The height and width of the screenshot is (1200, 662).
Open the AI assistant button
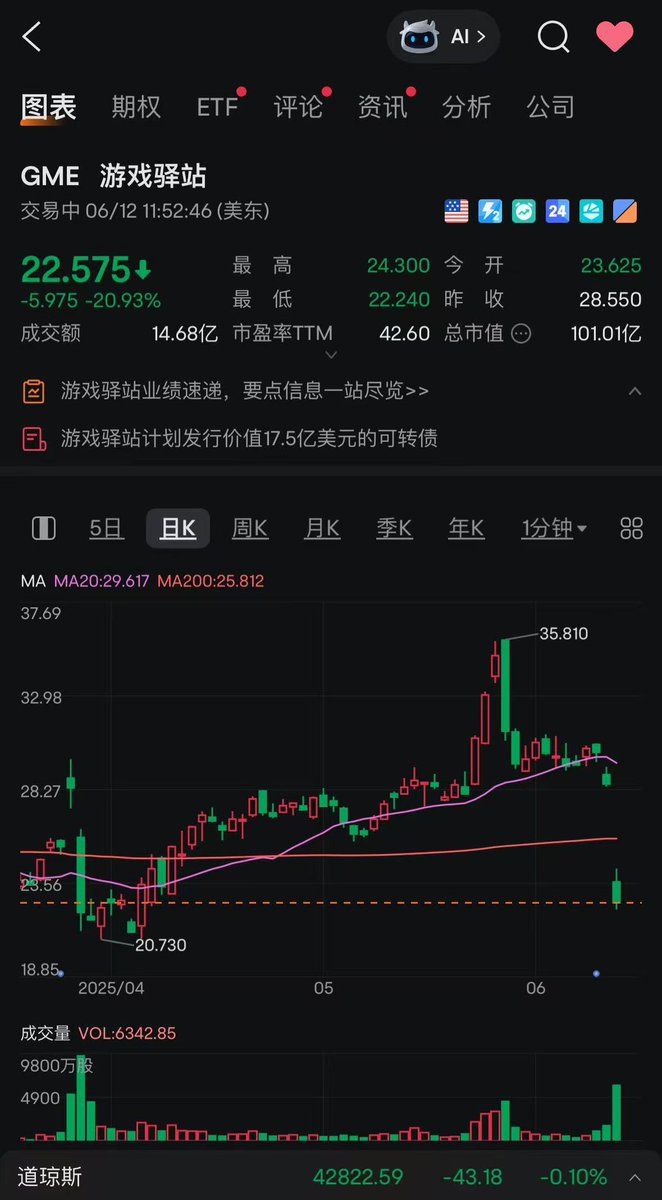pyautogui.click(x=443, y=37)
